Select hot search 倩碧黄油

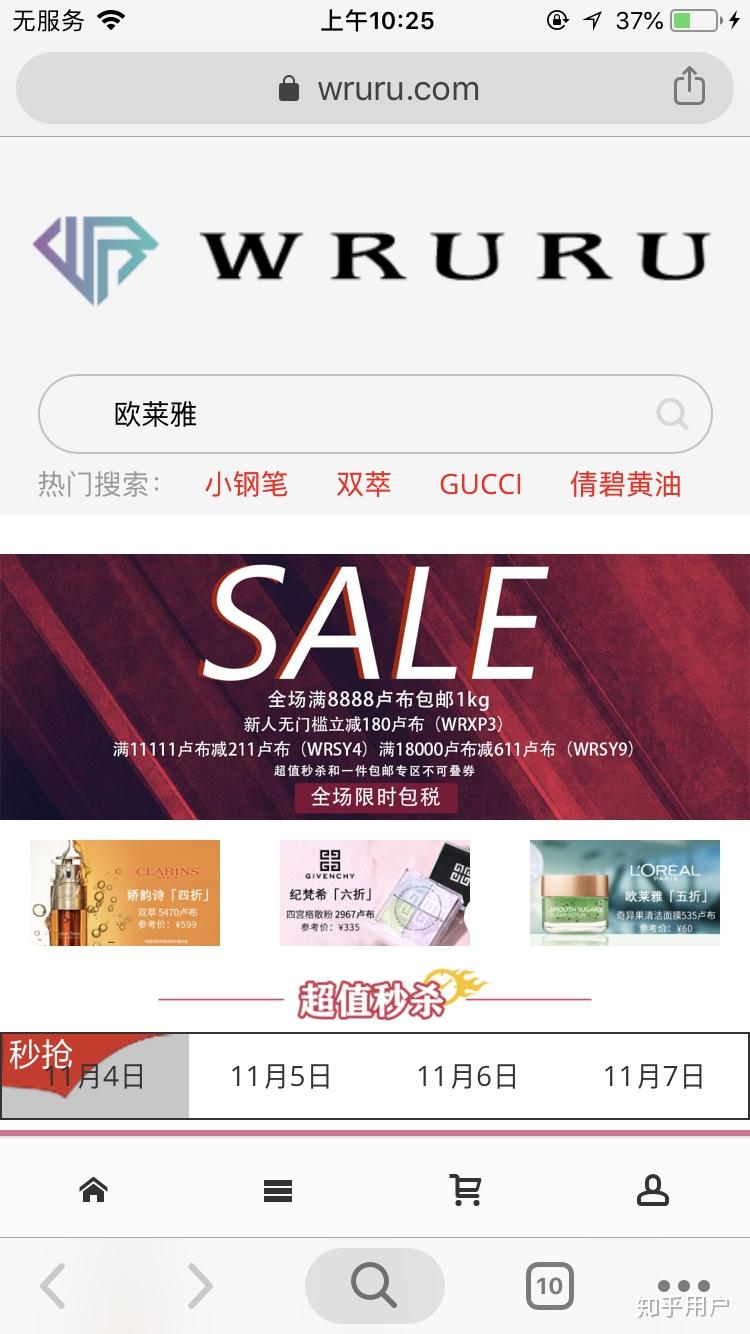click(625, 485)
